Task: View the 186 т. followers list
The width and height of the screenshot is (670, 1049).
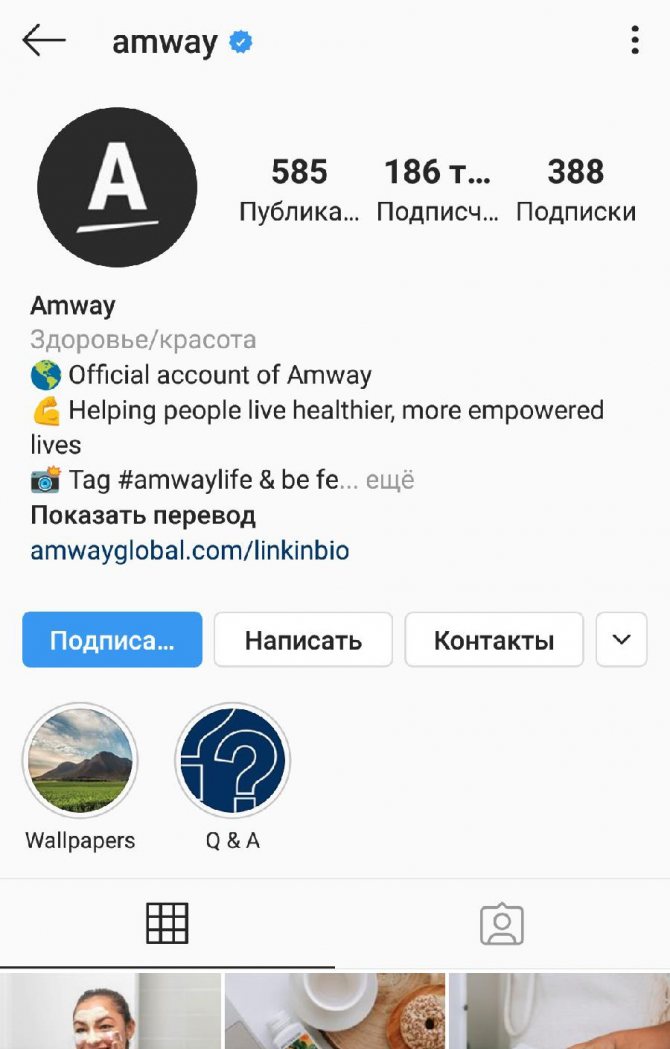Action: click(438, 189)
